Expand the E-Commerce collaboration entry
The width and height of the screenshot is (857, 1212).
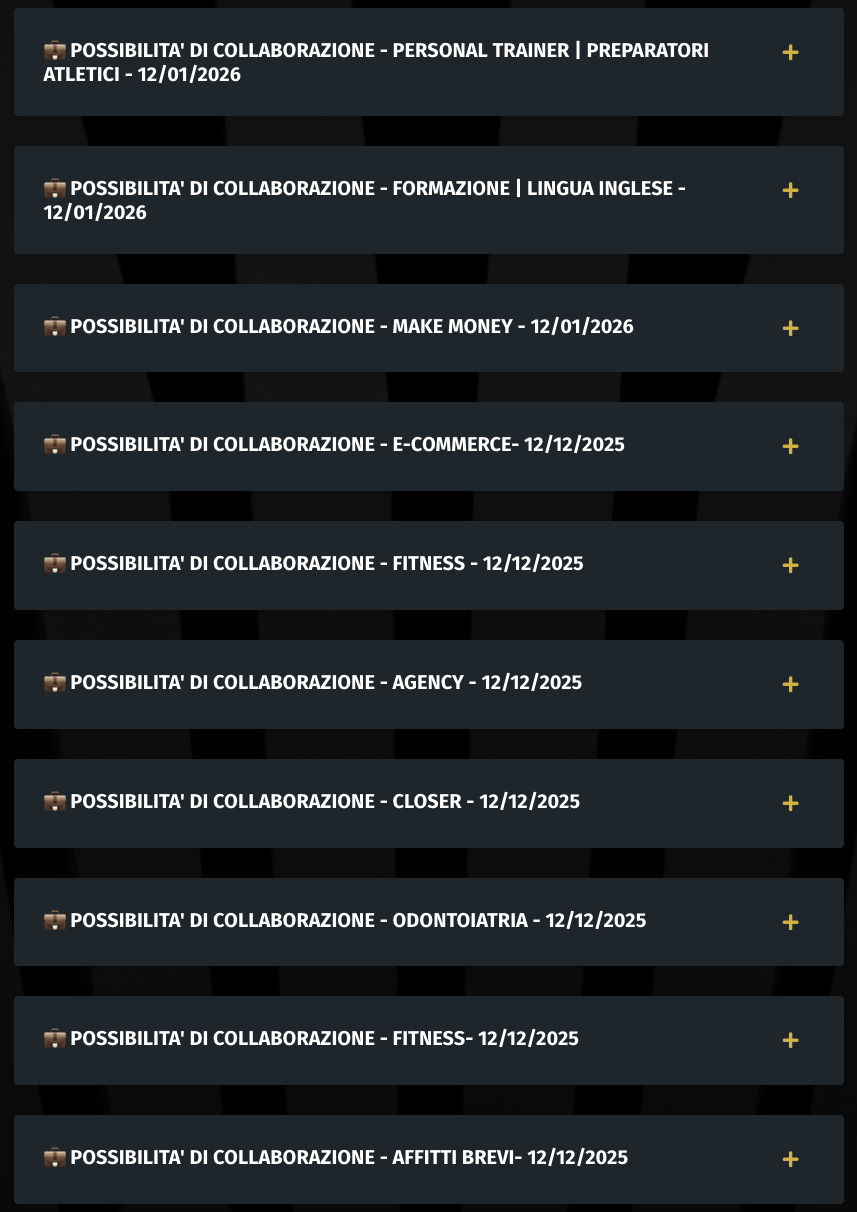coord(428,446)
